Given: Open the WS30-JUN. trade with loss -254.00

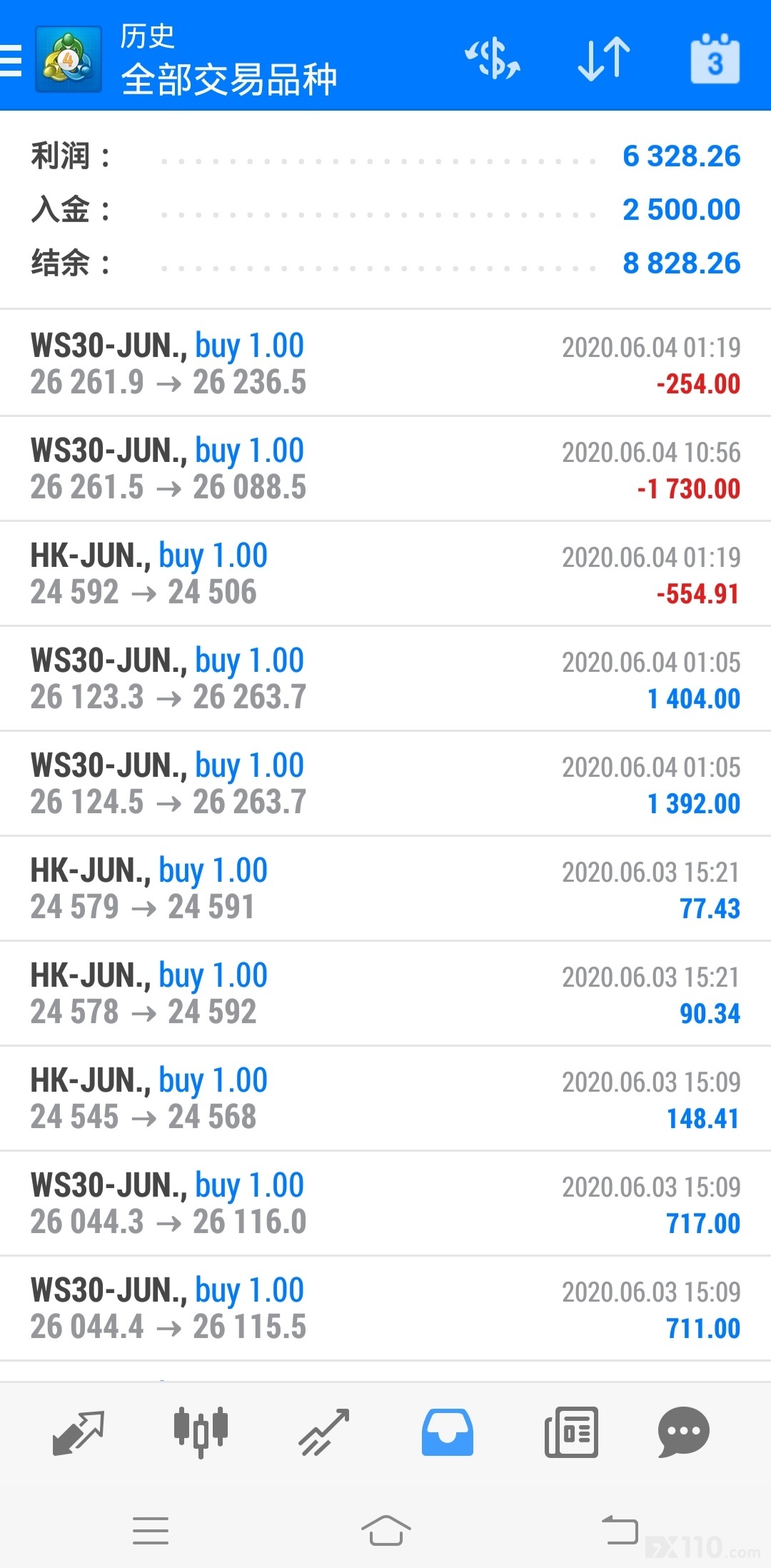Looking at the screenshot, I should (385, 363).
